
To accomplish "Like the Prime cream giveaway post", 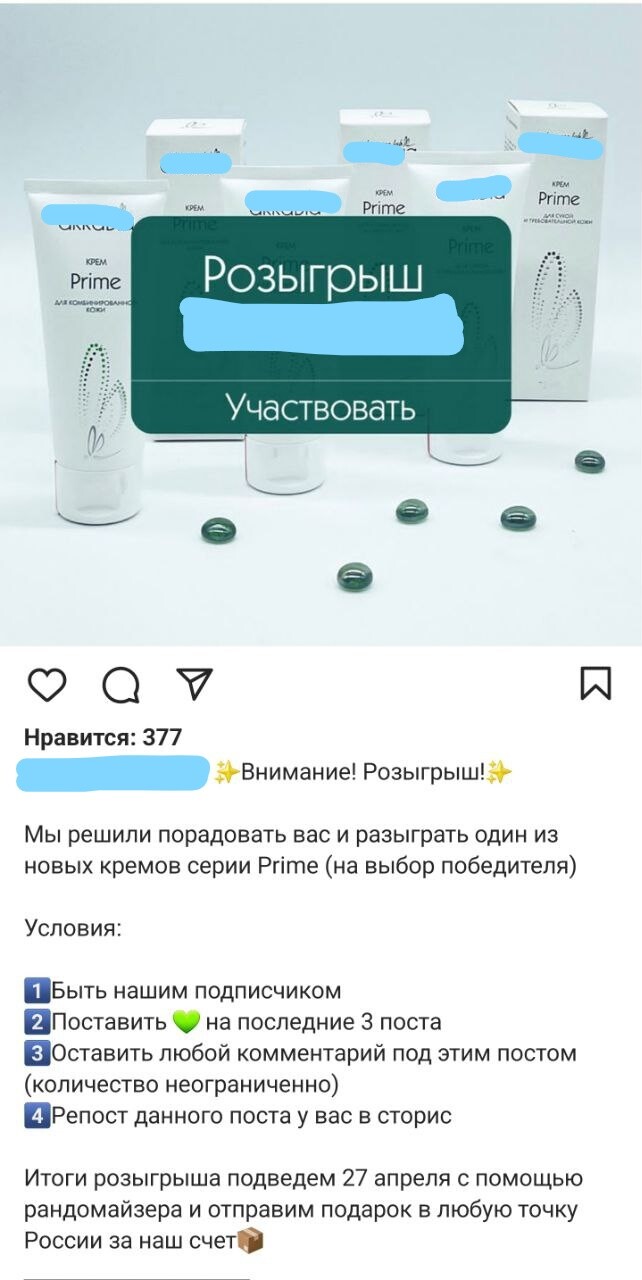I will tap(47, 685).
